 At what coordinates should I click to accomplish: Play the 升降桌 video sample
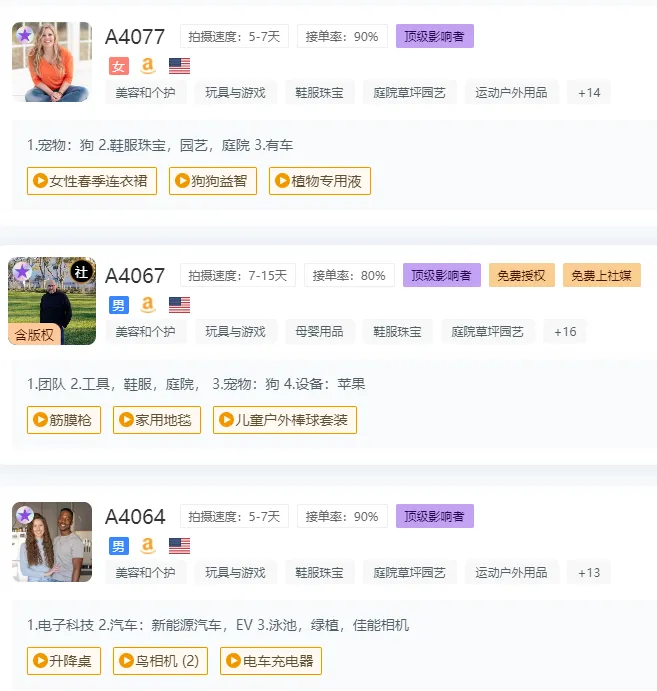pos(63,660)
